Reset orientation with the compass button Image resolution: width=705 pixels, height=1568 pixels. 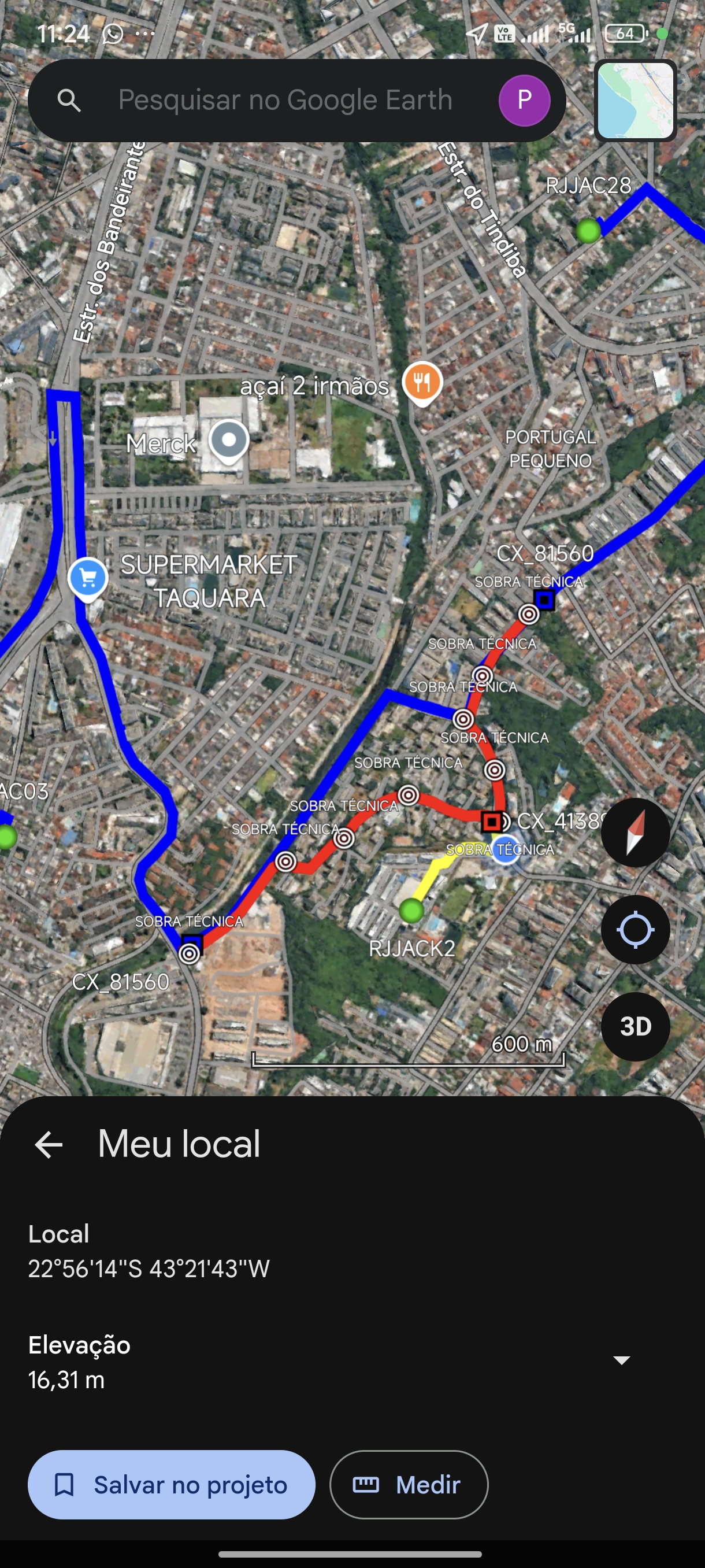pos(635,832)
